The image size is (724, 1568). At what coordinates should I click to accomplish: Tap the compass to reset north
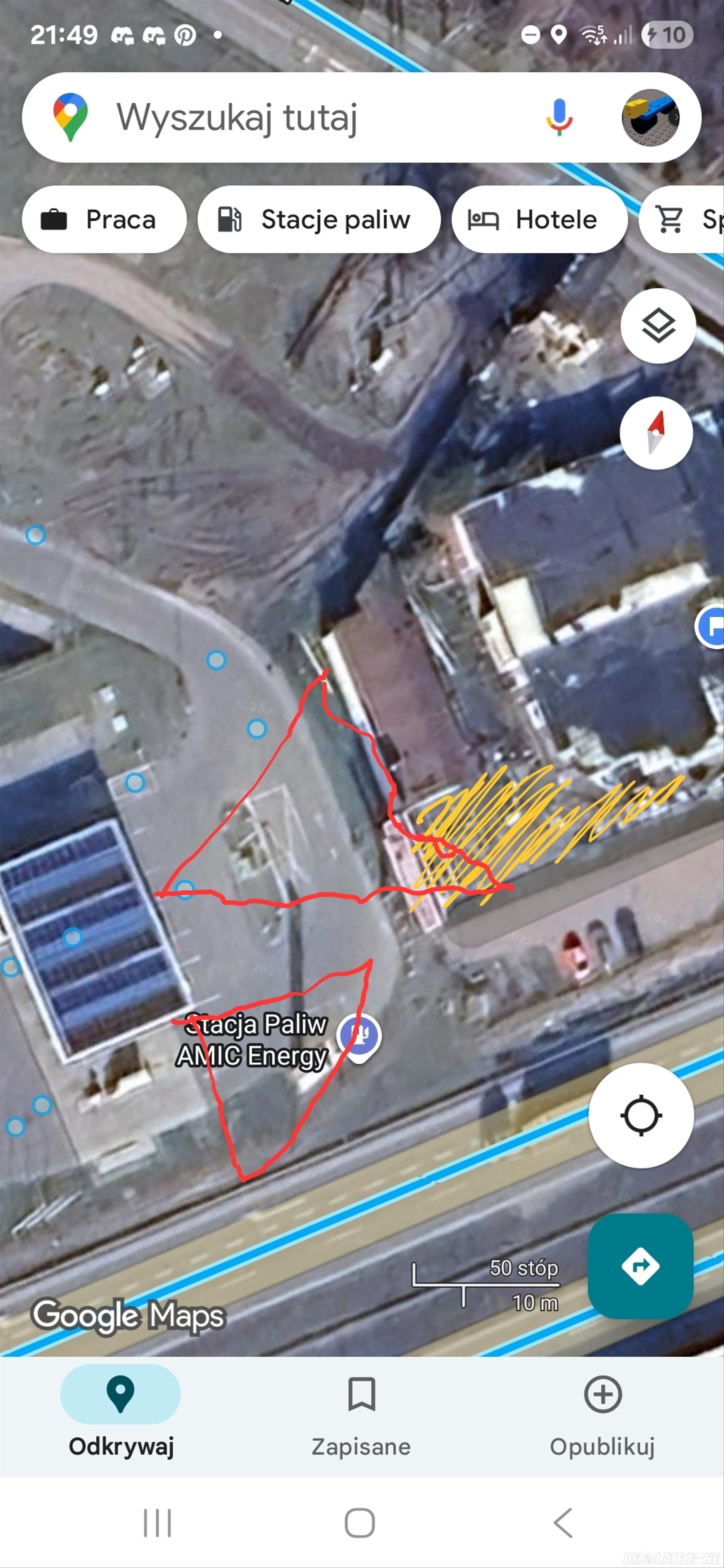(x=656, y=433)
